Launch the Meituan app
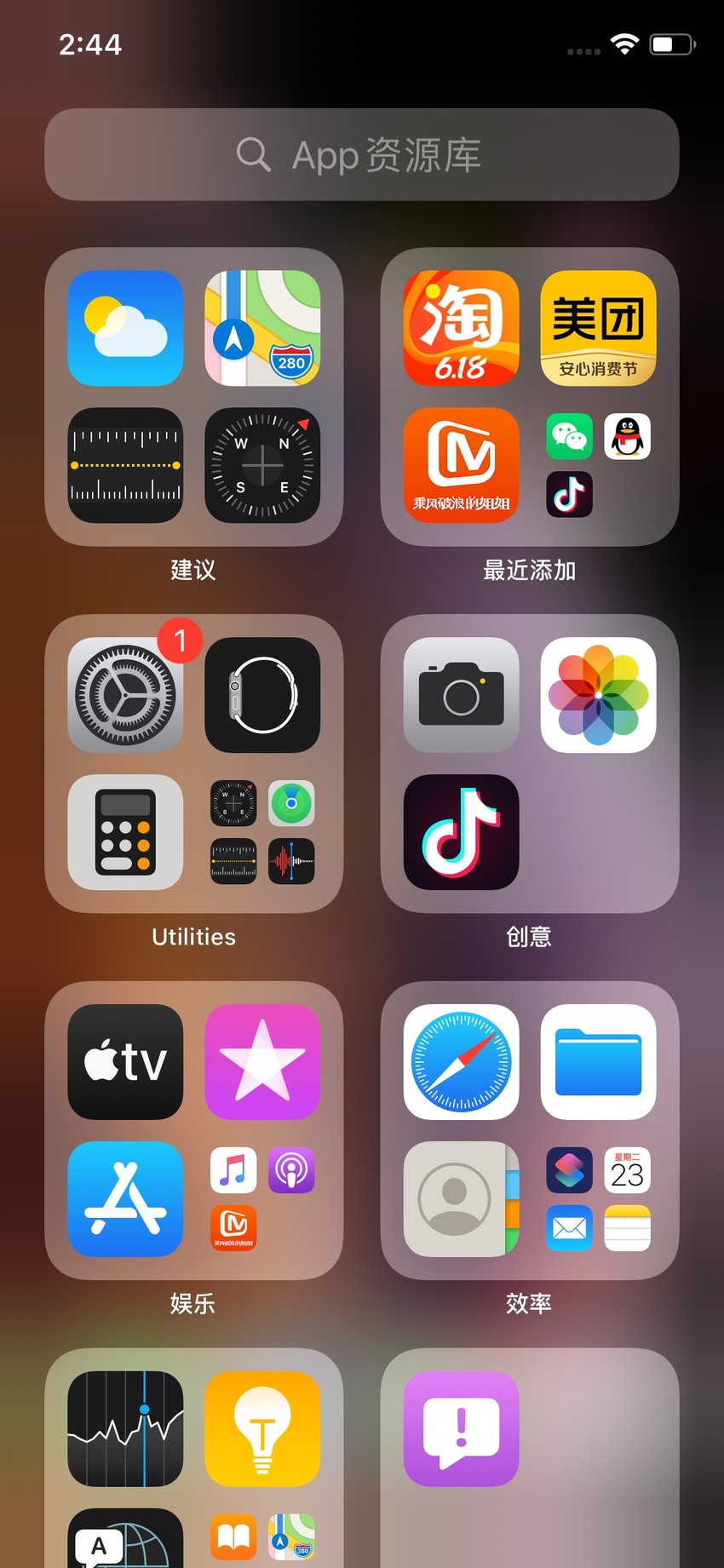The height and width of the screenshot is (1568, 724). (598, 328)
